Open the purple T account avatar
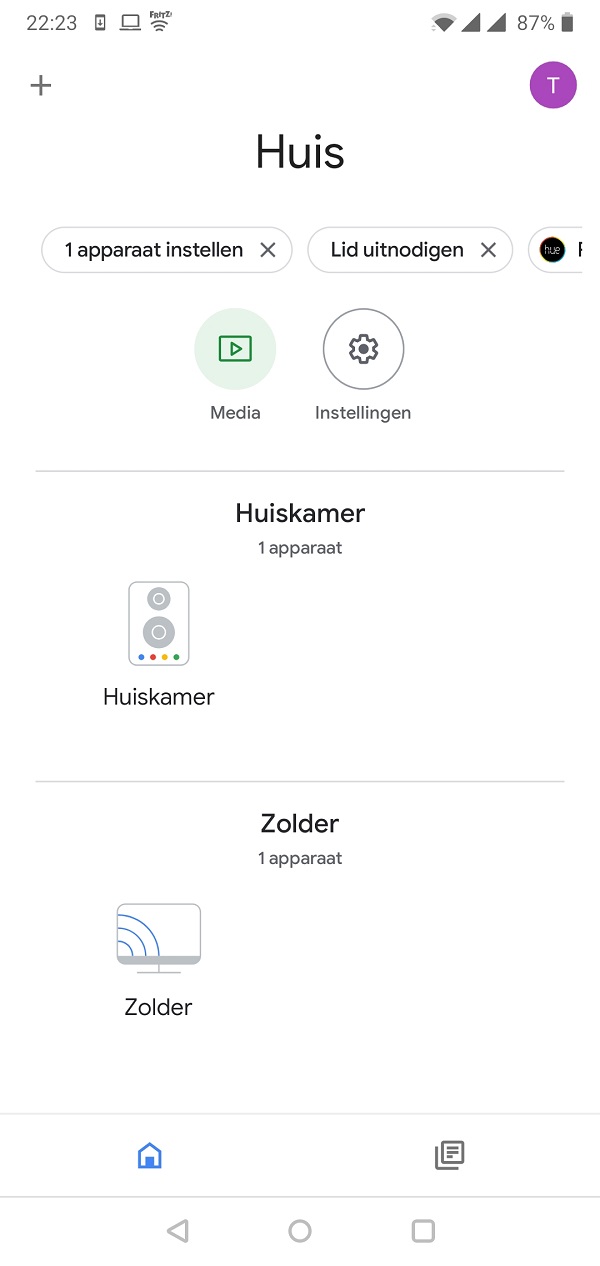Image resolution: width=600 pixels, height=1266 pixels. [x=553, y=85]
